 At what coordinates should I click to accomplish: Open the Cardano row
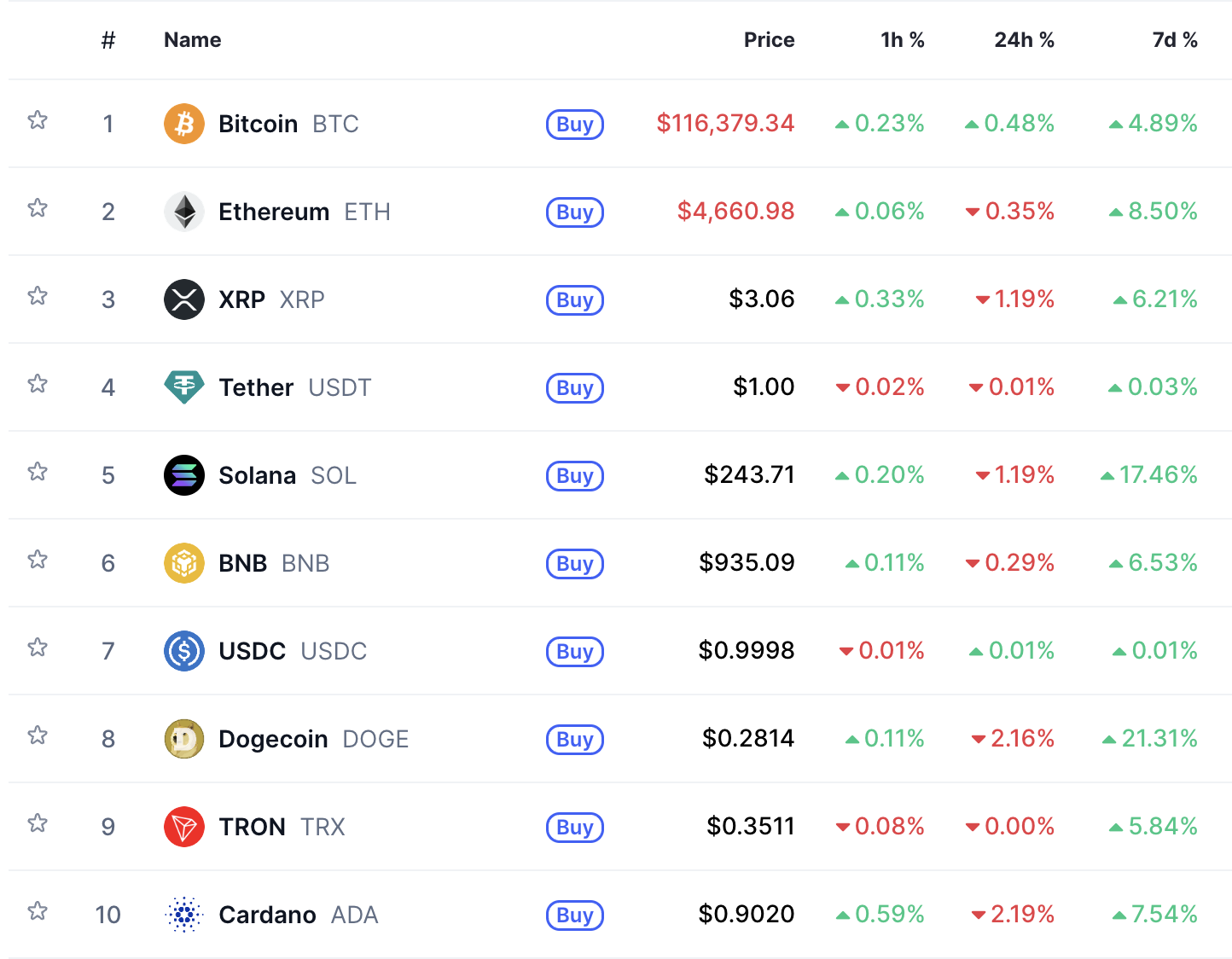tap(267, 915)
